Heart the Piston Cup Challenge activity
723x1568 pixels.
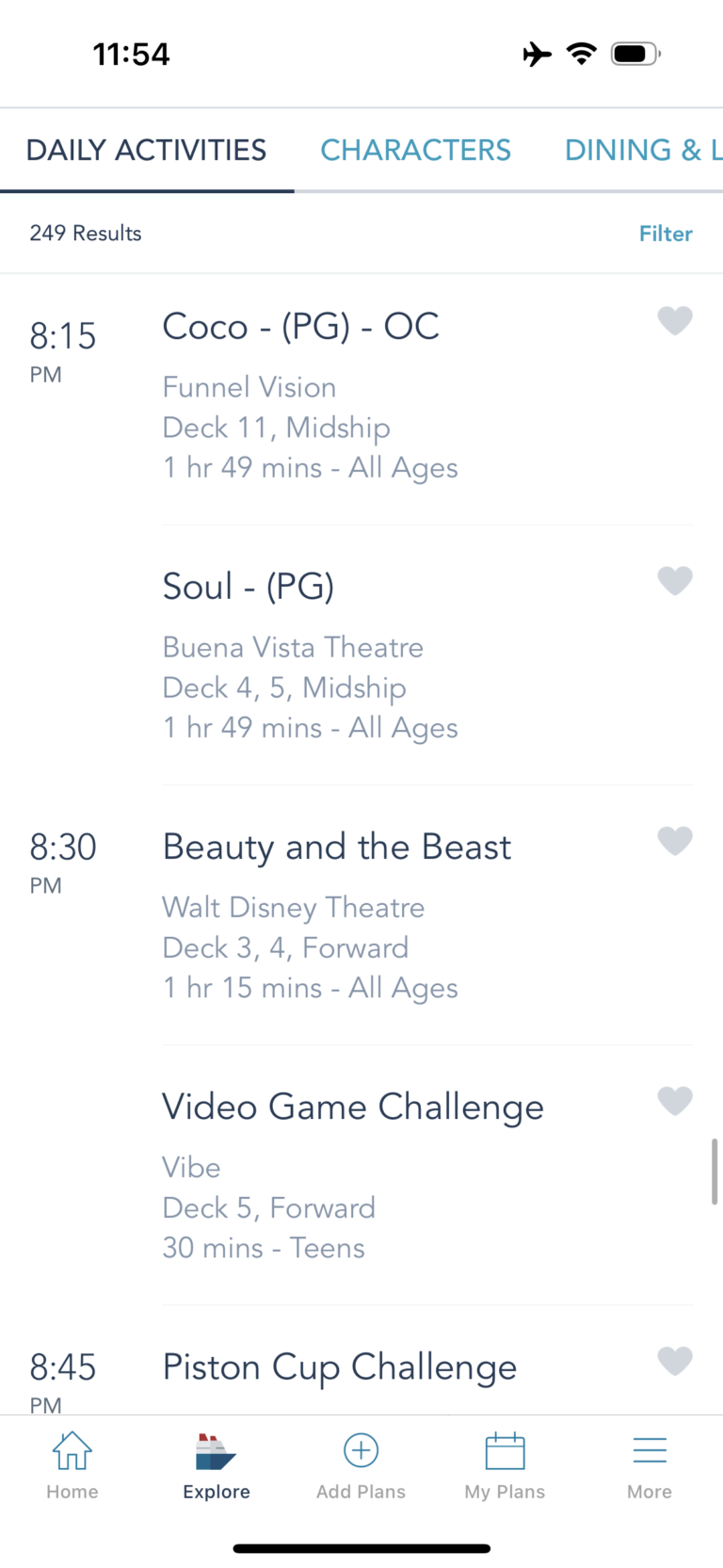coord(674,1361)
